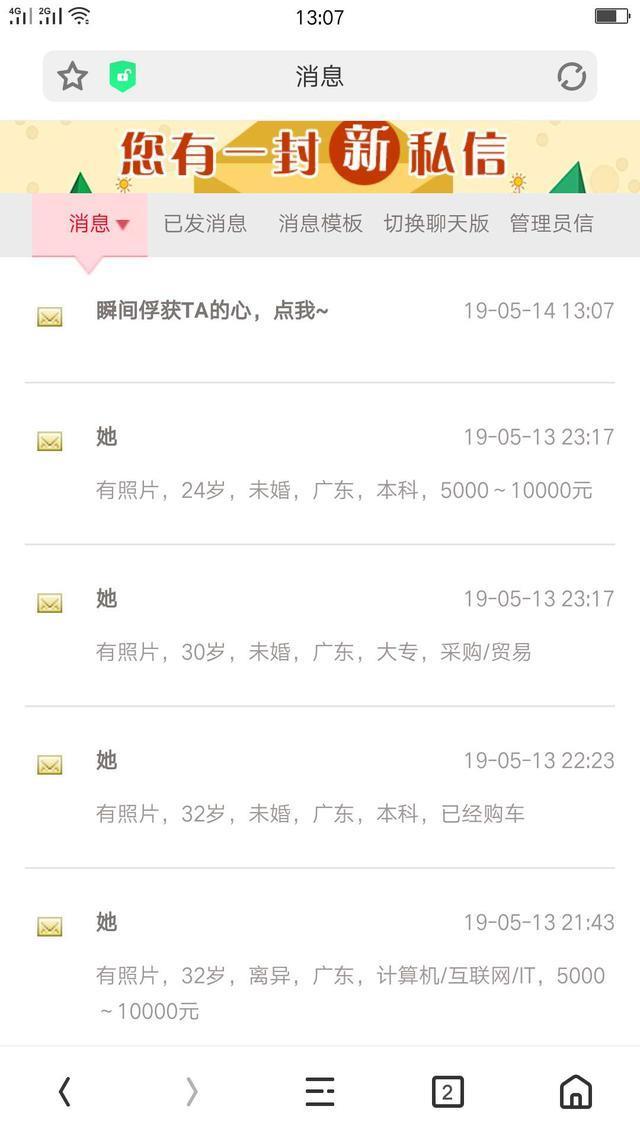Switch to the 消息模板 tab
Viewport: 640px width, 1138px height.
(x=320, y=224)
